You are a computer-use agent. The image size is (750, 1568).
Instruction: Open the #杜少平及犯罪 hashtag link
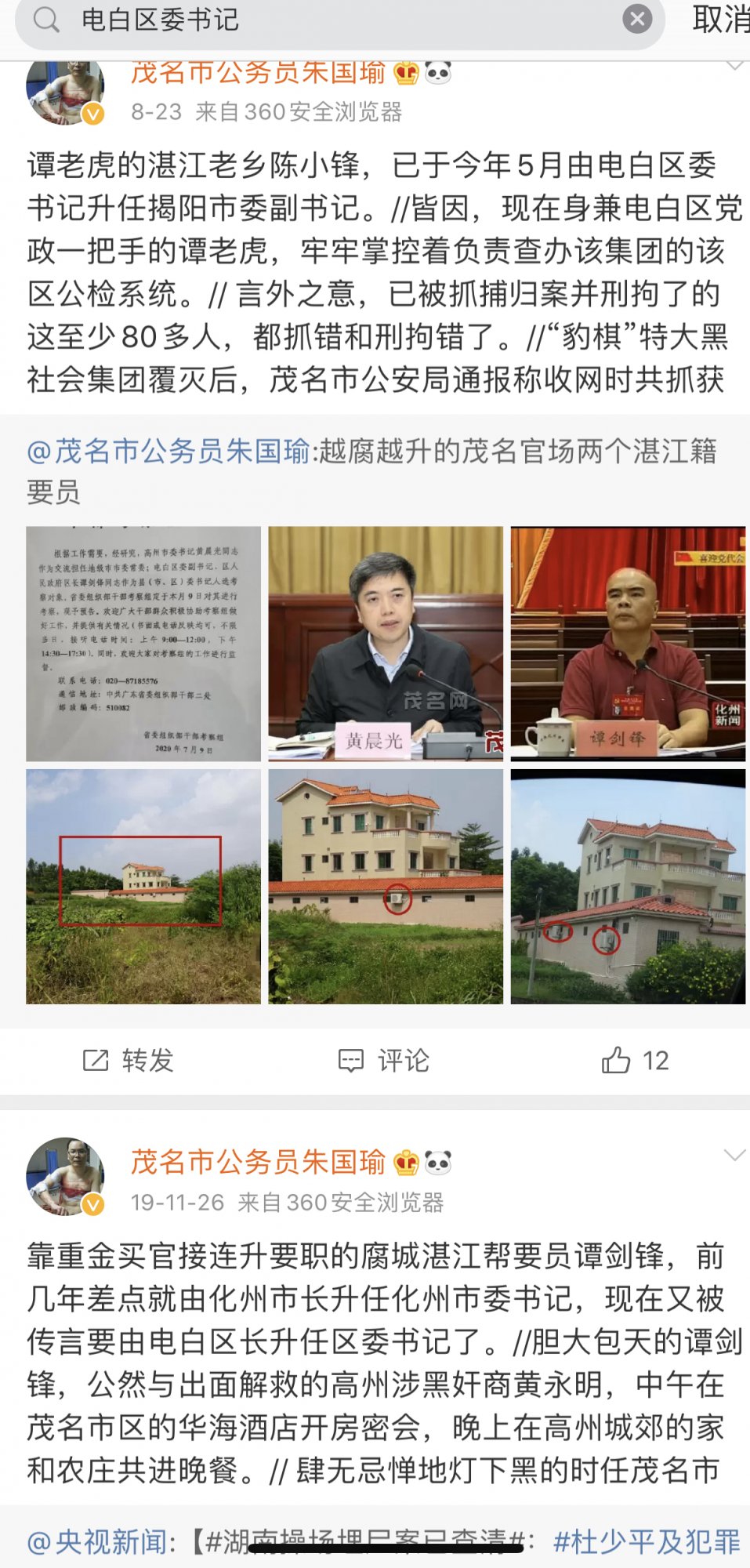tap(647, 1542)
